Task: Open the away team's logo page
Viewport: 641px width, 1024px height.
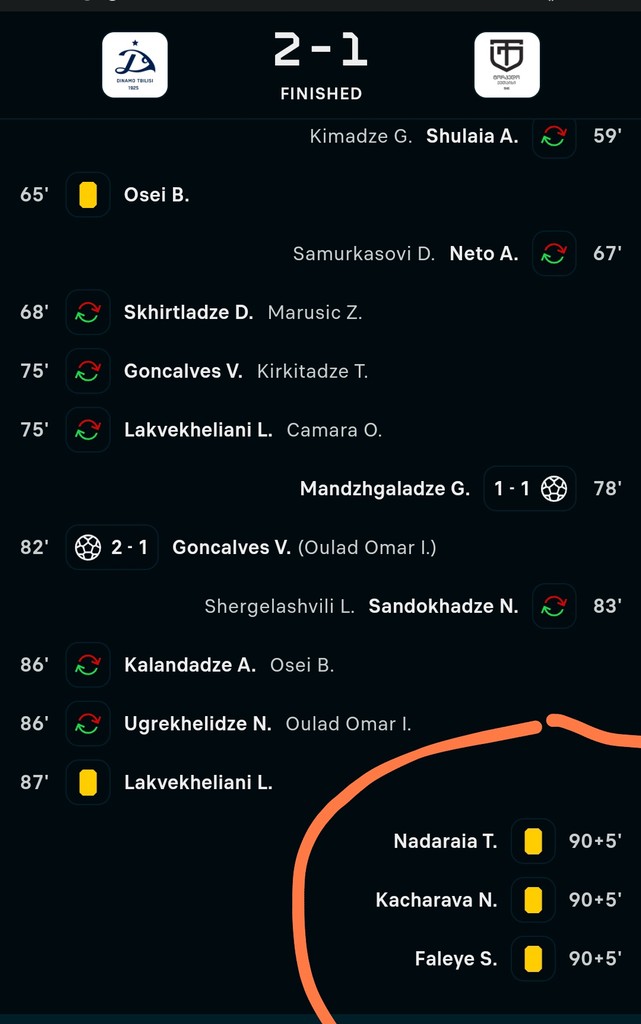Action: tap(506, 65)
